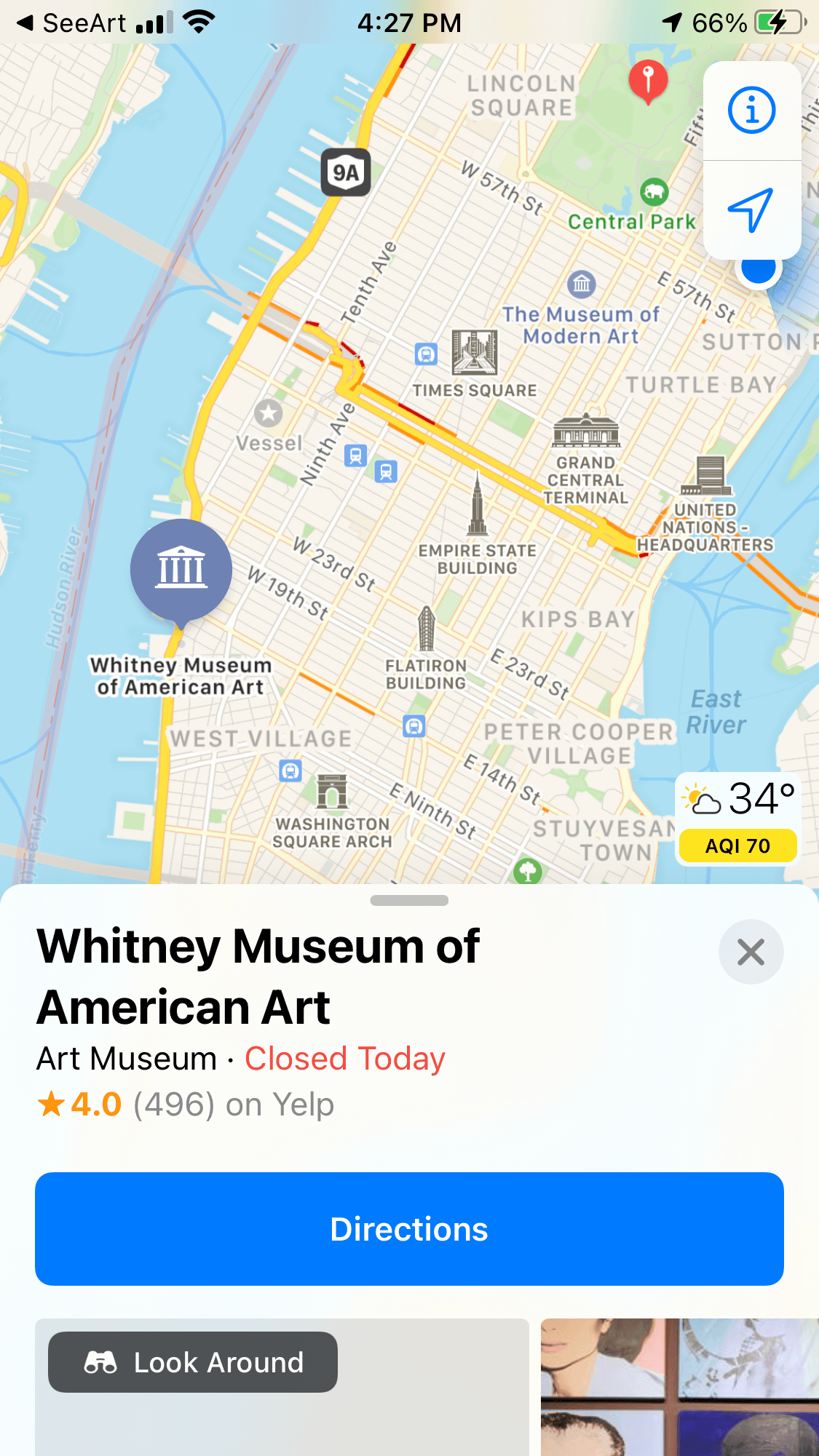The image size is (819, 1456).
Task: Tap the Times Square landmark icon
Action: pos(475,352)
